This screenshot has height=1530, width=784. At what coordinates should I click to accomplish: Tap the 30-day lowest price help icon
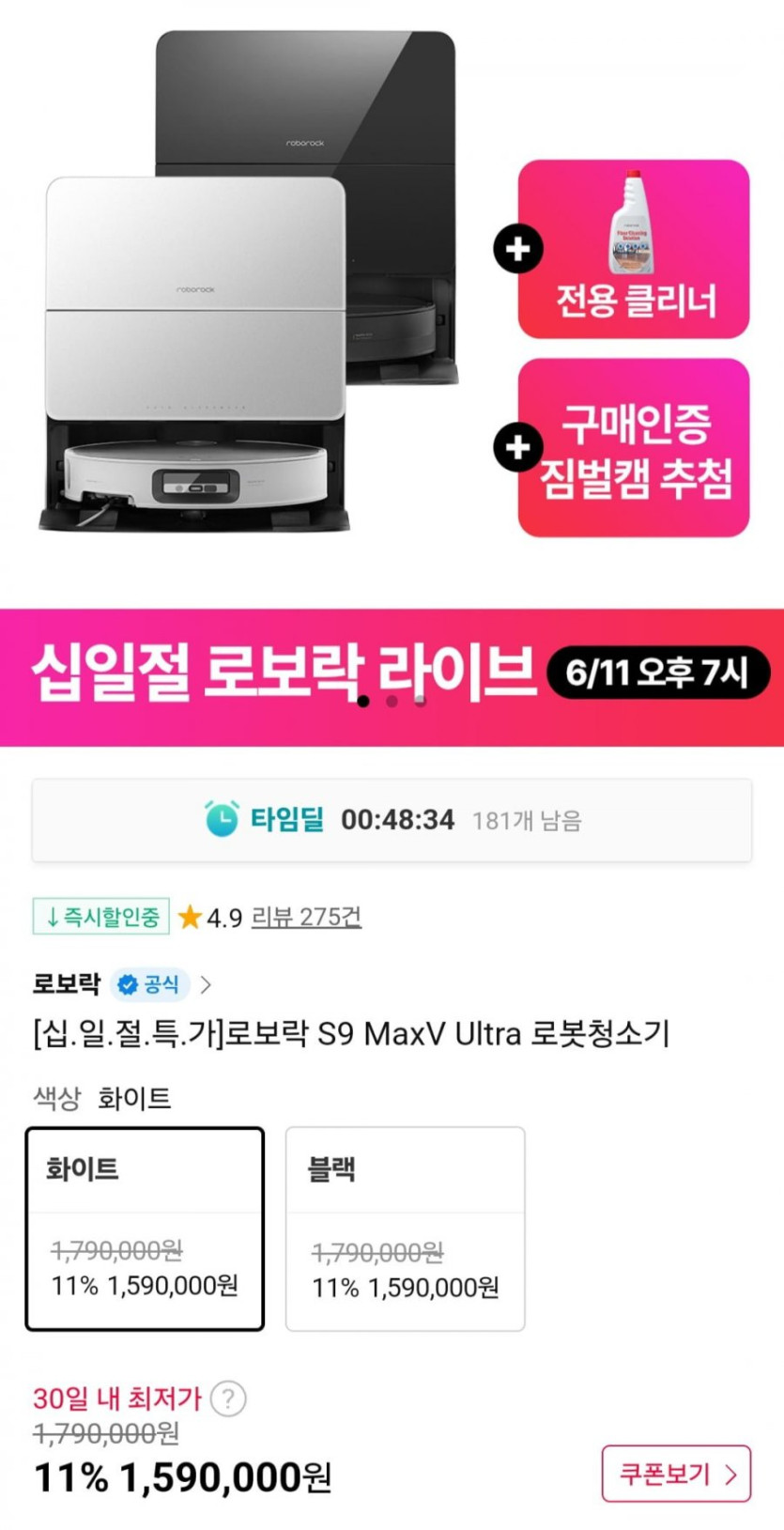pyautogui.click(x=228, y=1399)
